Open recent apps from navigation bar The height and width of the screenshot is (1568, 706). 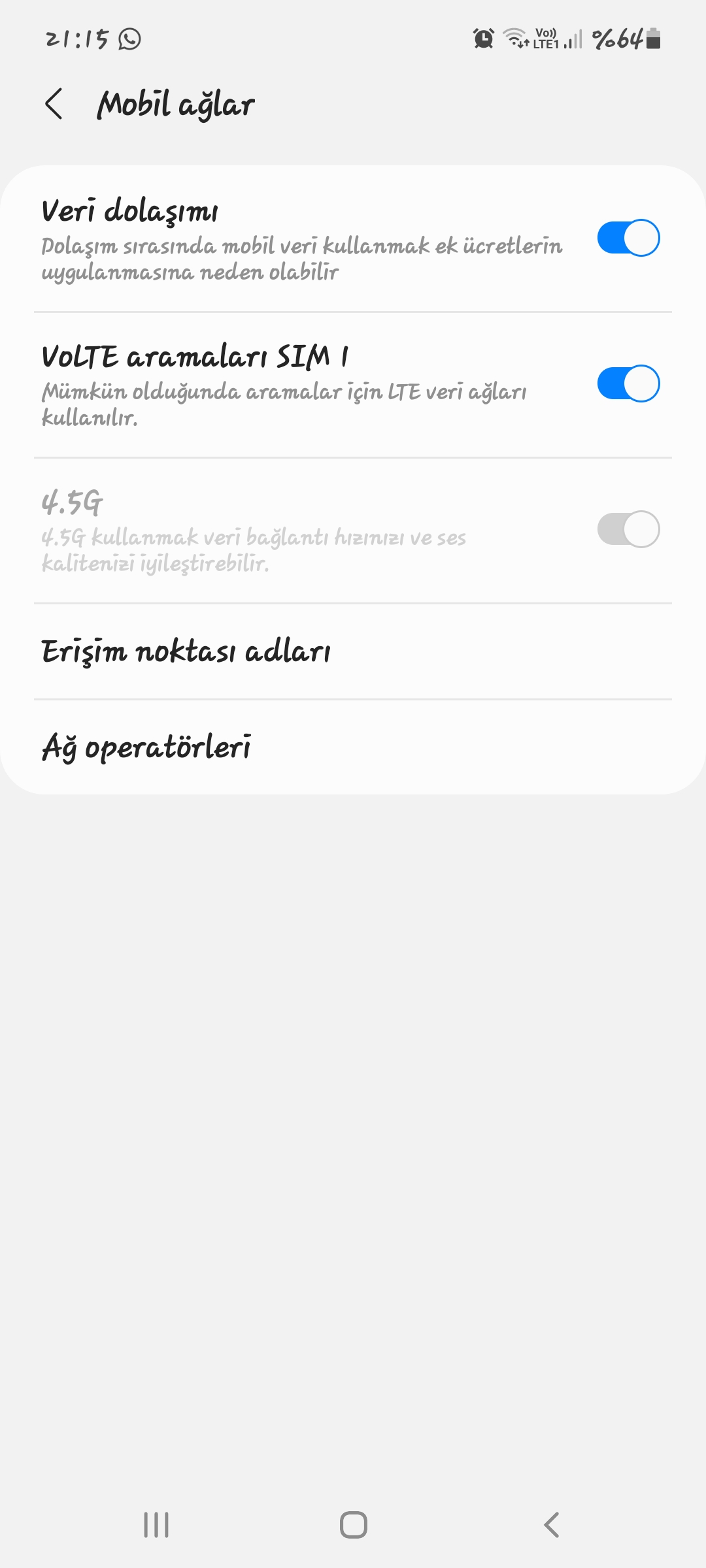(x=156, y=1525)
